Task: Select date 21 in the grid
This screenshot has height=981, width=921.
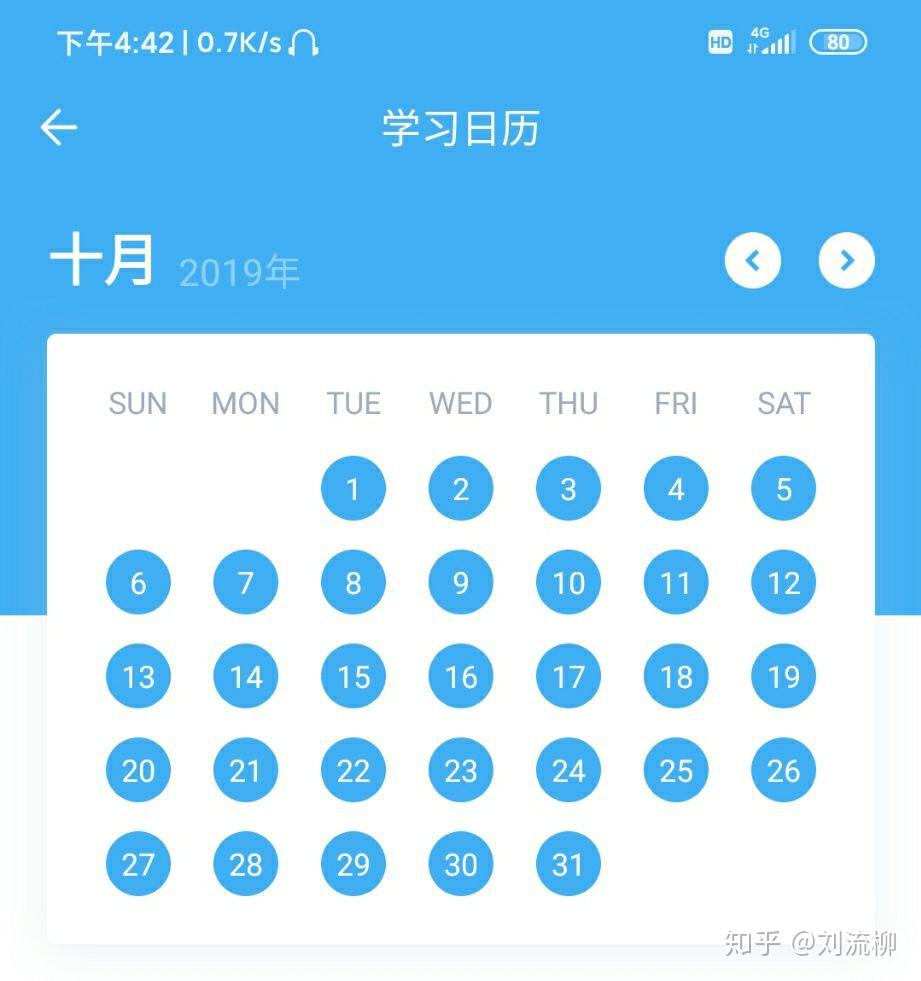Action: pyautogui.click(x=246, y=770)
